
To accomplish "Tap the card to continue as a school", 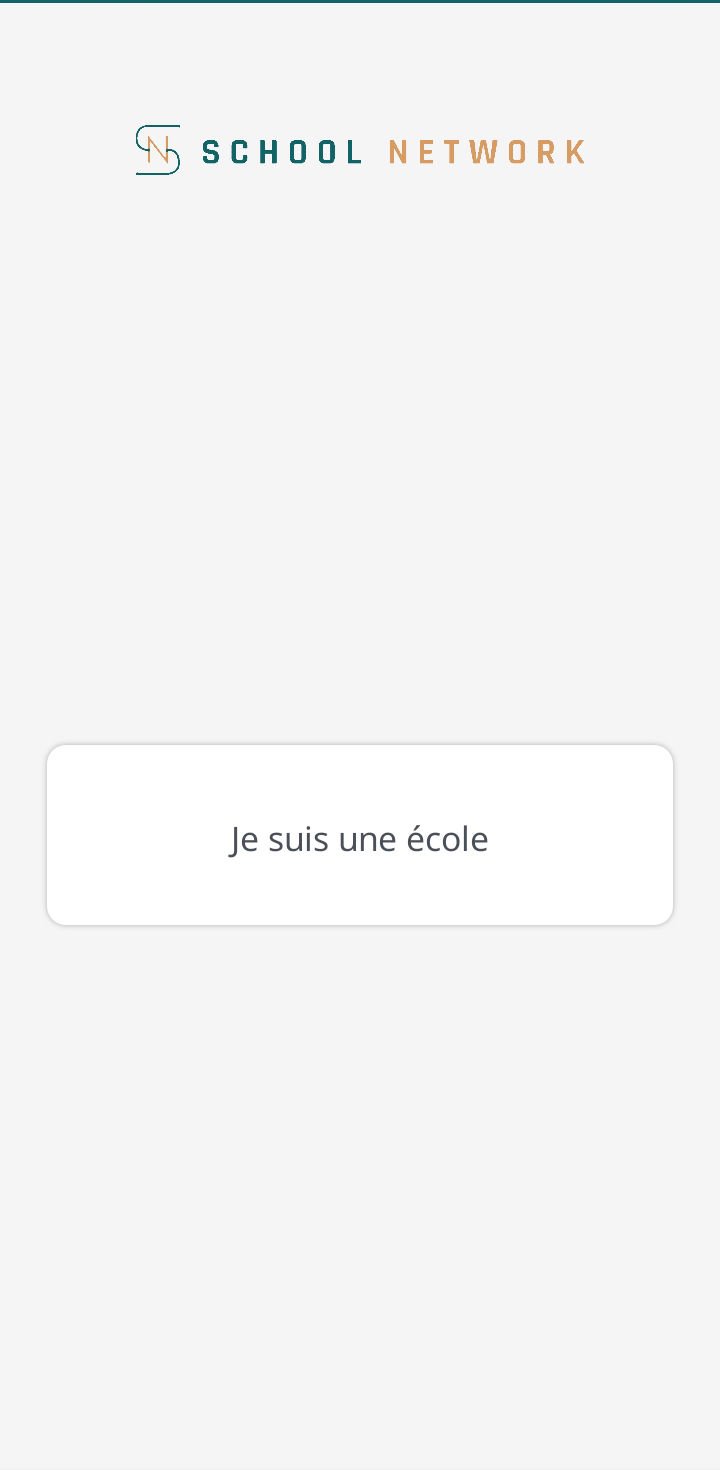I will pyautogui.click(x=359, y=834).
